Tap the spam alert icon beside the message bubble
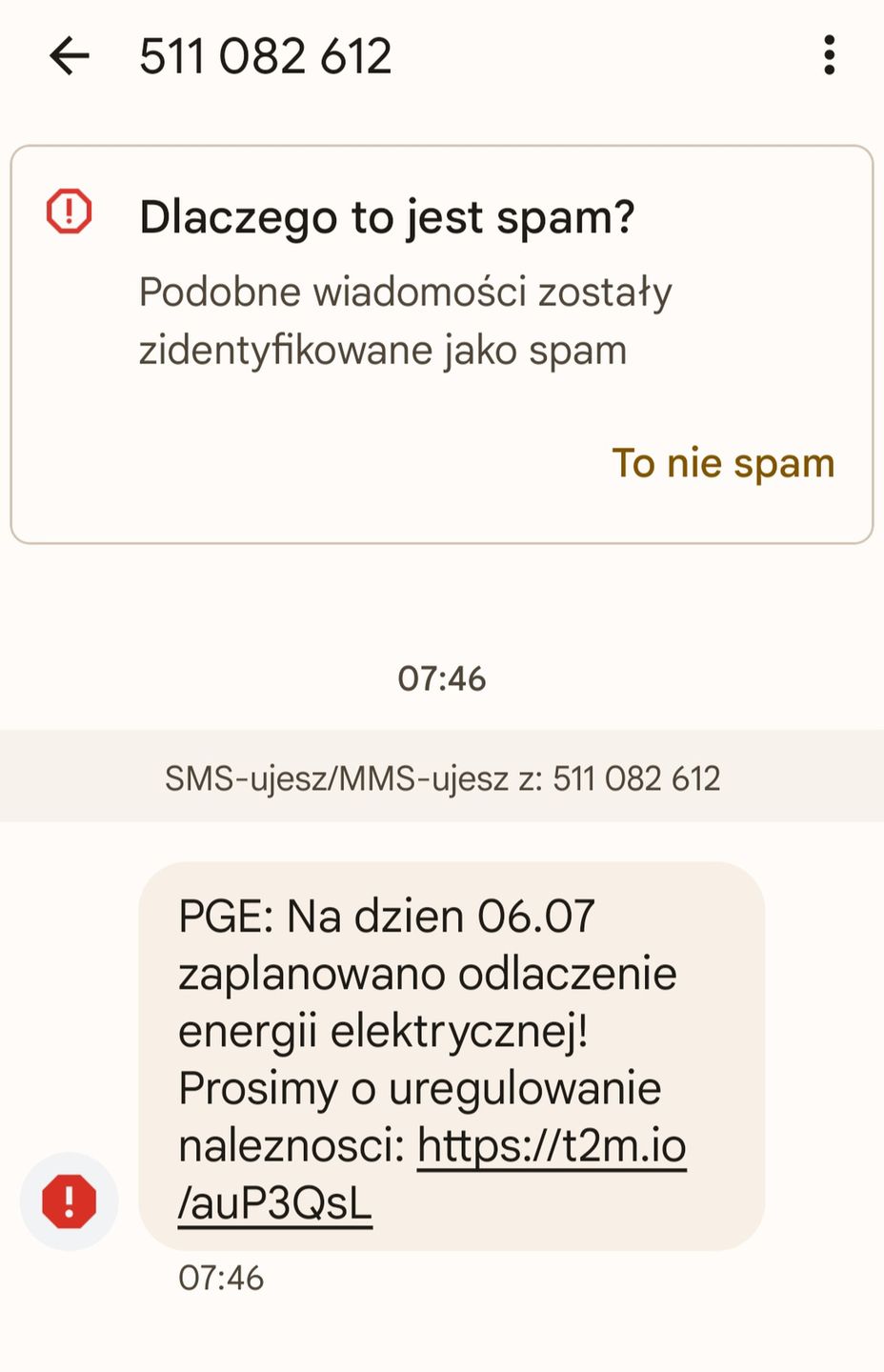Screen dimensions: 884x1372 point(68,1200)
